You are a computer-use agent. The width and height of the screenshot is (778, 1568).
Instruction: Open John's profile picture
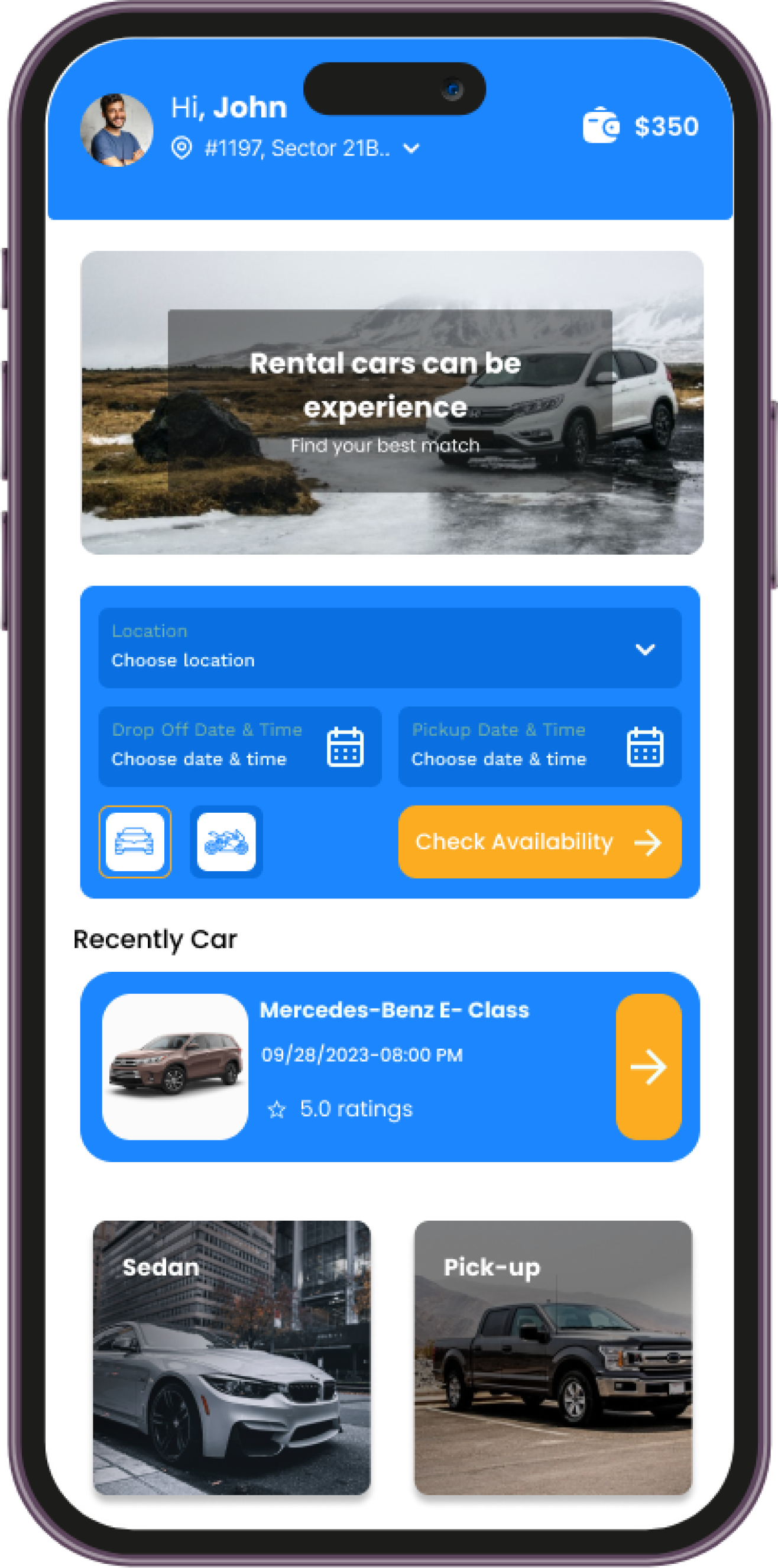(117, 130)
